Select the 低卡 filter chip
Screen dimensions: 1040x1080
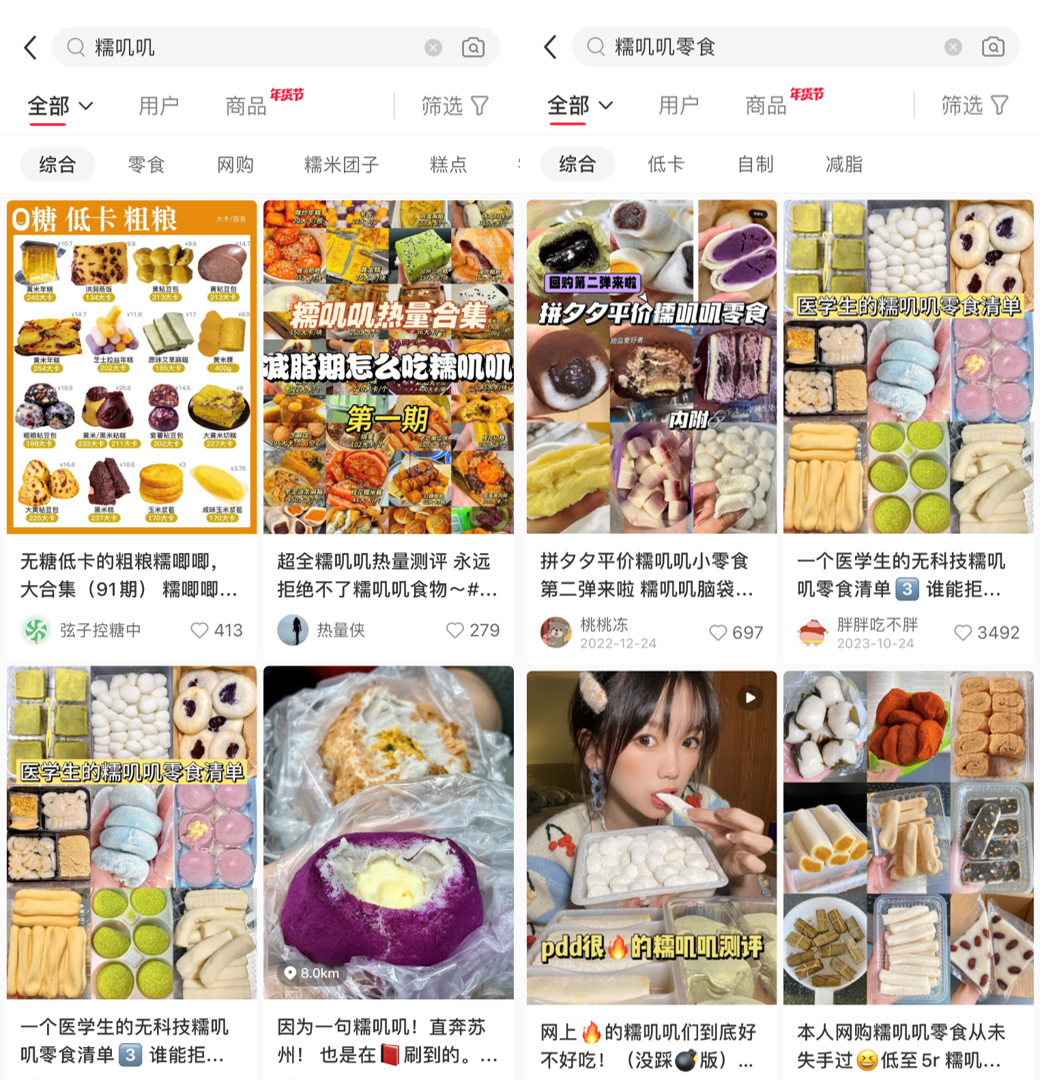tap(666, 164)
